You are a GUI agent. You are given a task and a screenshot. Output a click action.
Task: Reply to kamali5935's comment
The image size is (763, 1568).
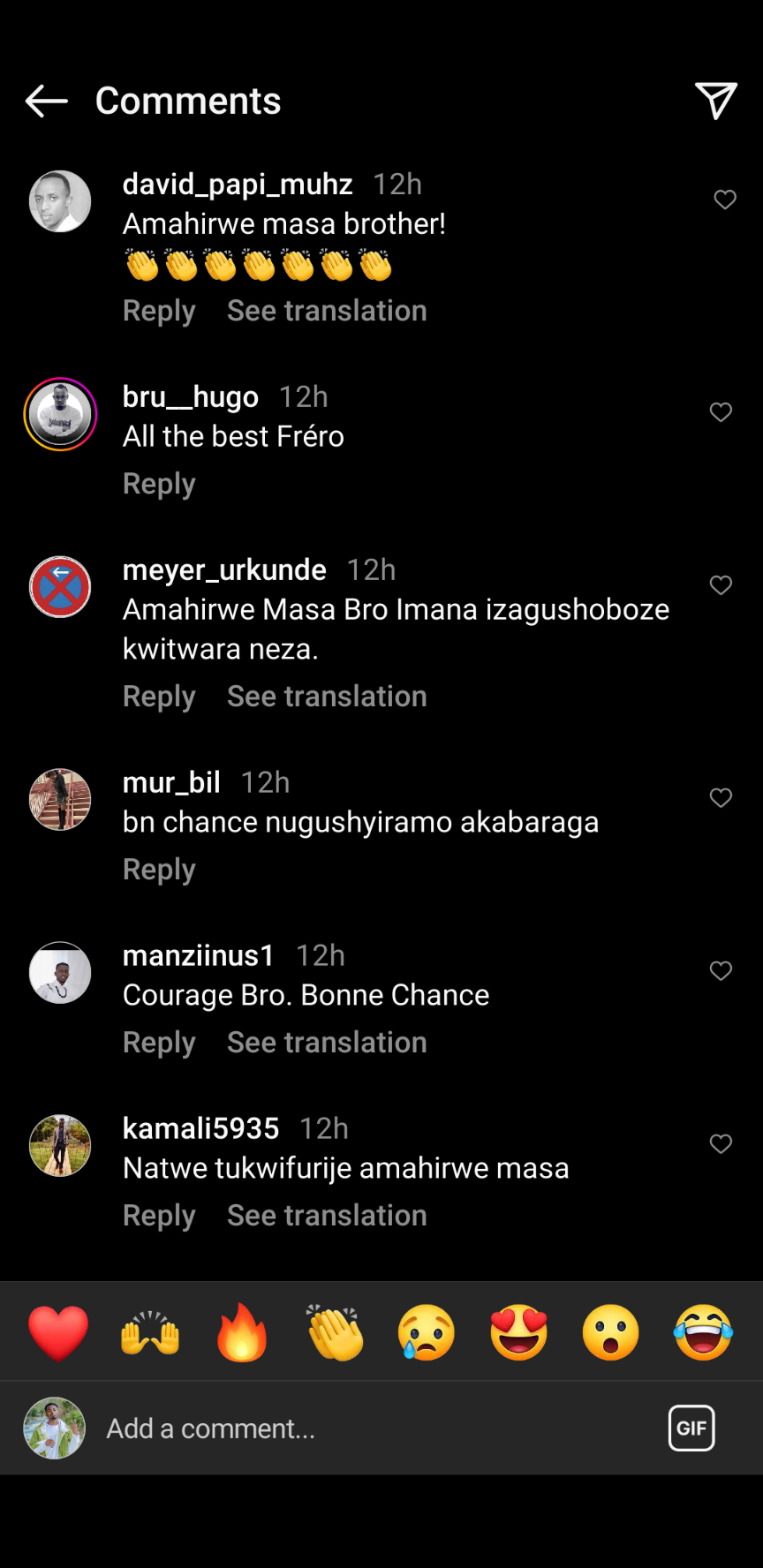pyautogui.click(x=159, y=1216)
